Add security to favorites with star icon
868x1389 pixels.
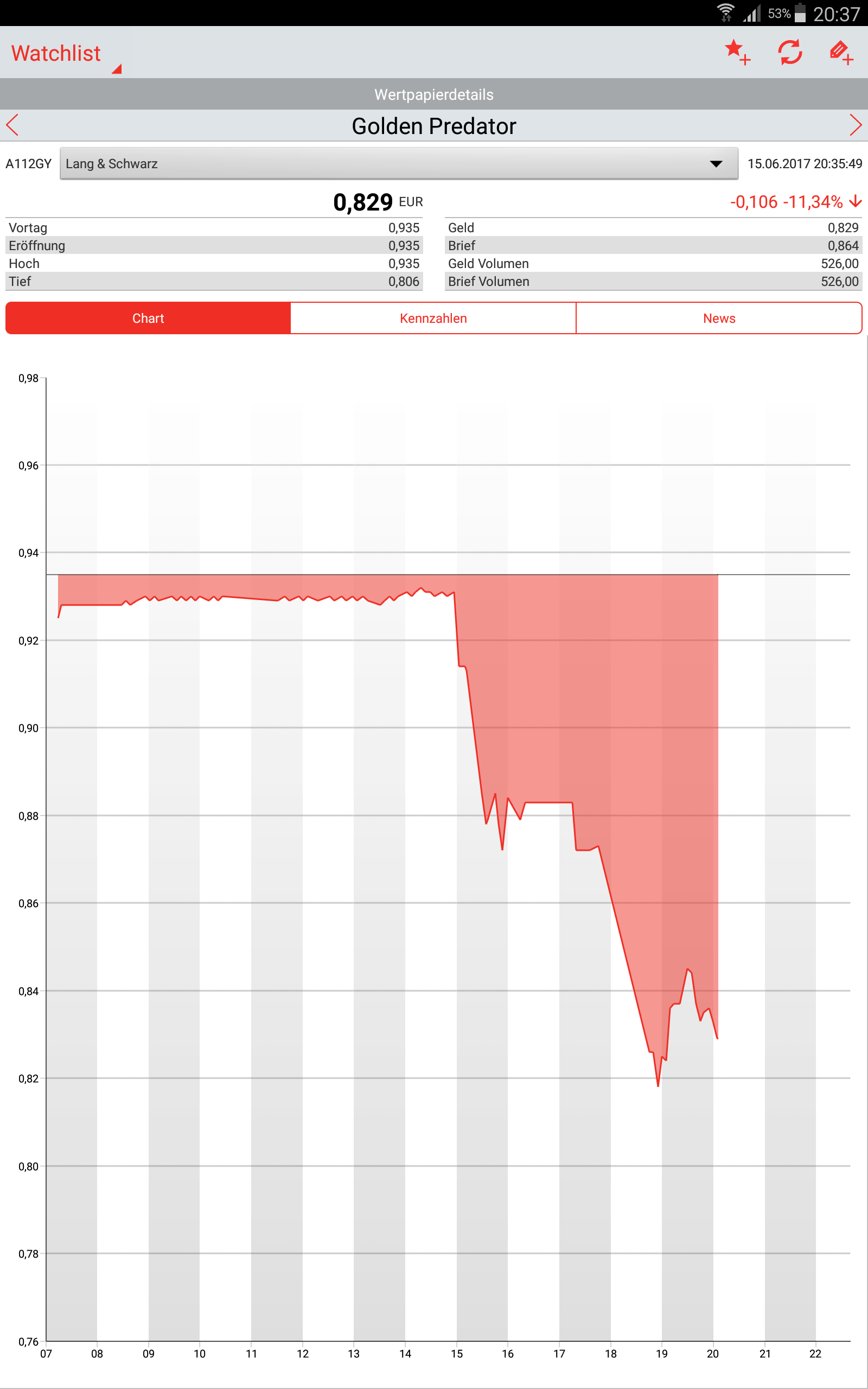(x=737, y=52)
